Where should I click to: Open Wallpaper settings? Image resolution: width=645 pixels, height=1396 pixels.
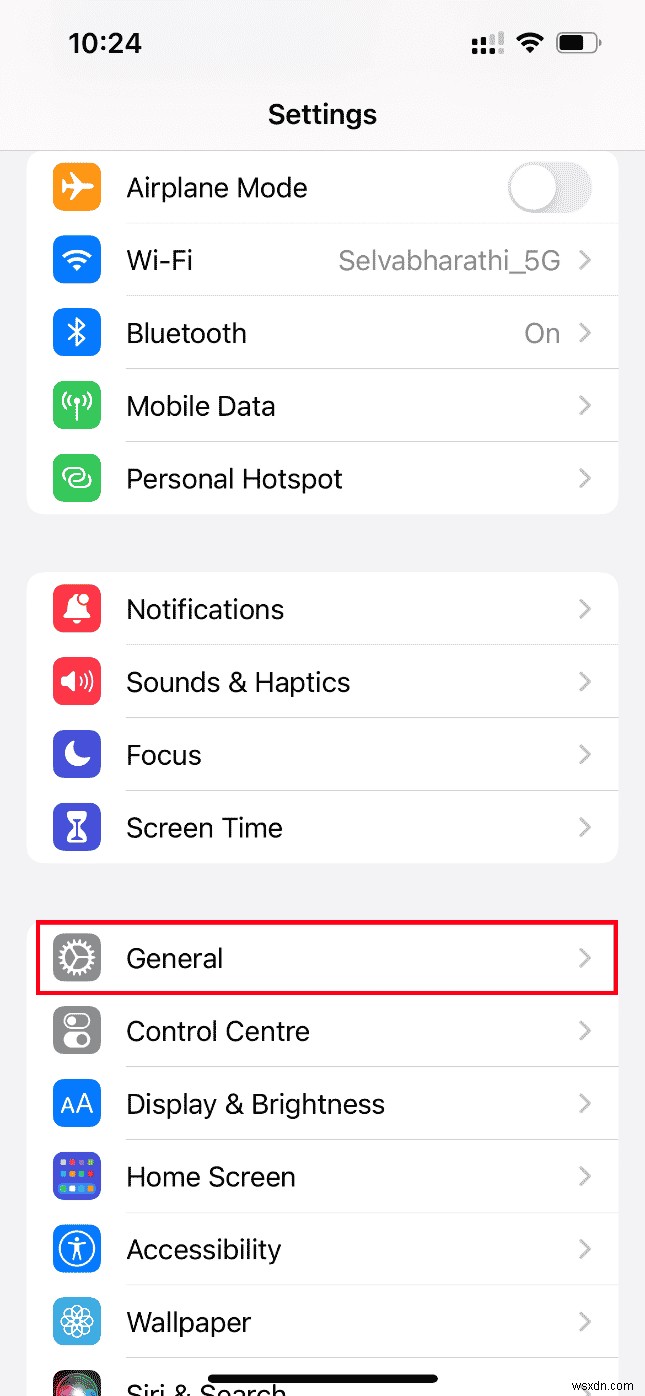coord(322,1322)
